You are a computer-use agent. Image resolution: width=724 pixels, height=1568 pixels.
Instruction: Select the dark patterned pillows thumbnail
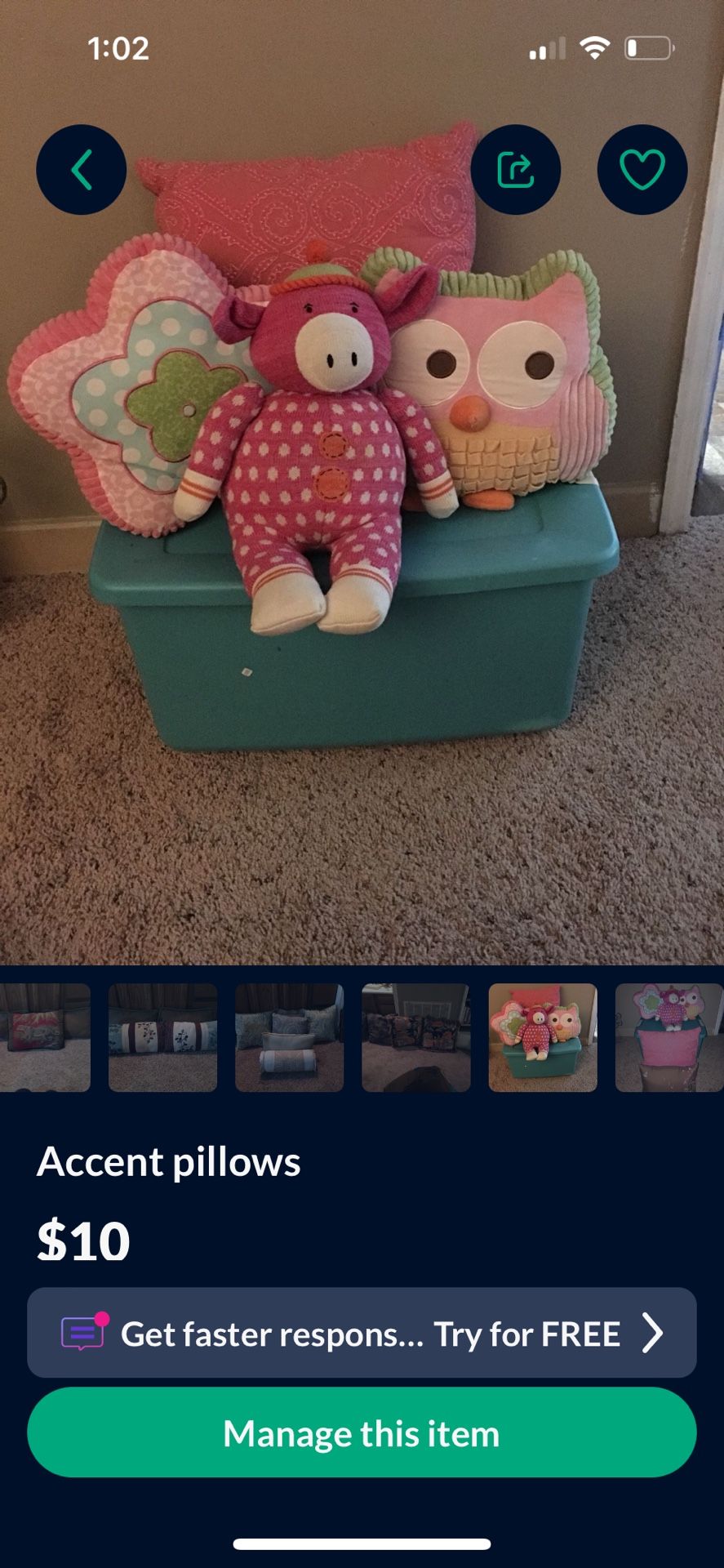coord(415,1037)
